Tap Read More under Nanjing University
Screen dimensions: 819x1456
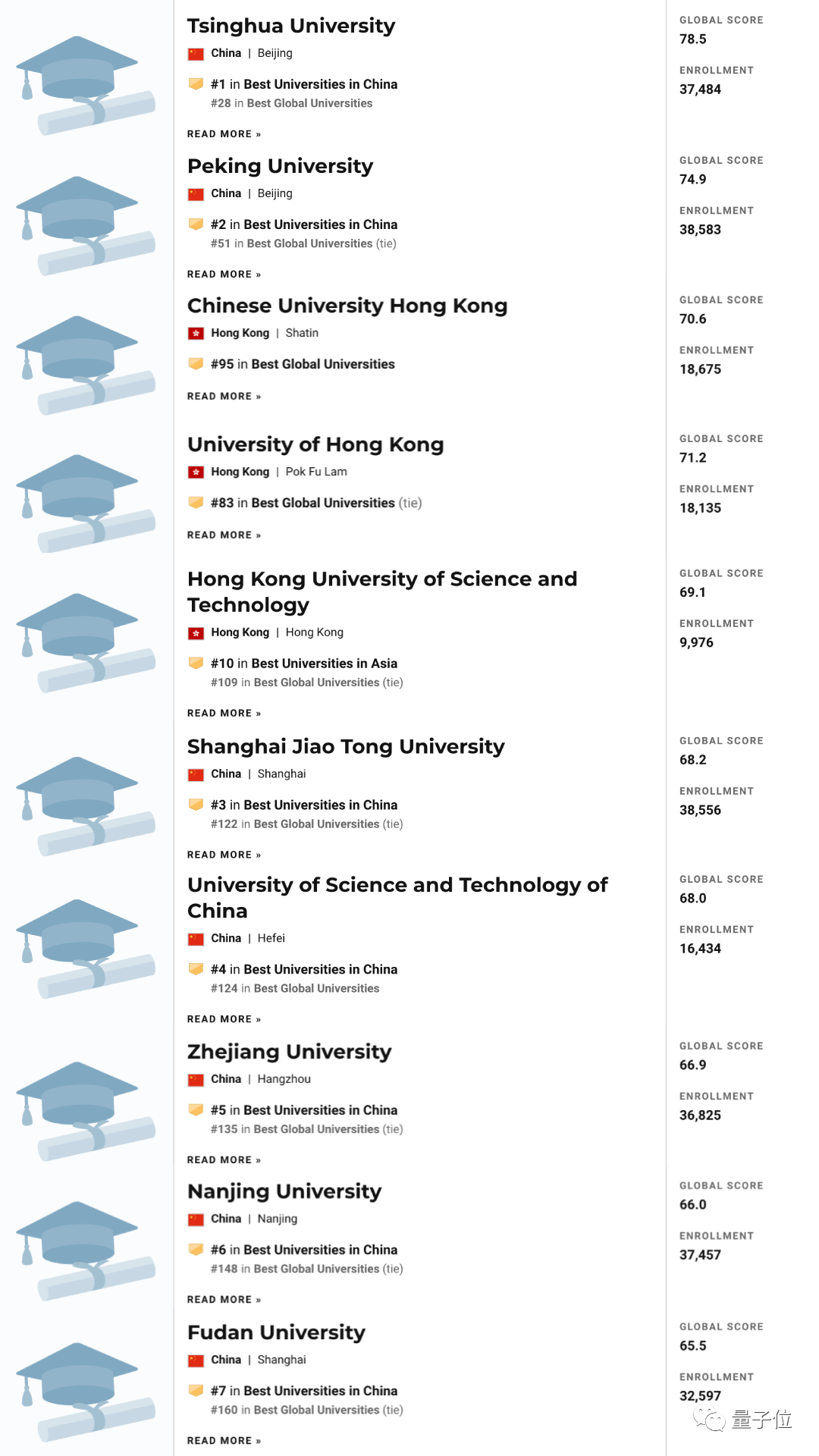[224, 1300]
